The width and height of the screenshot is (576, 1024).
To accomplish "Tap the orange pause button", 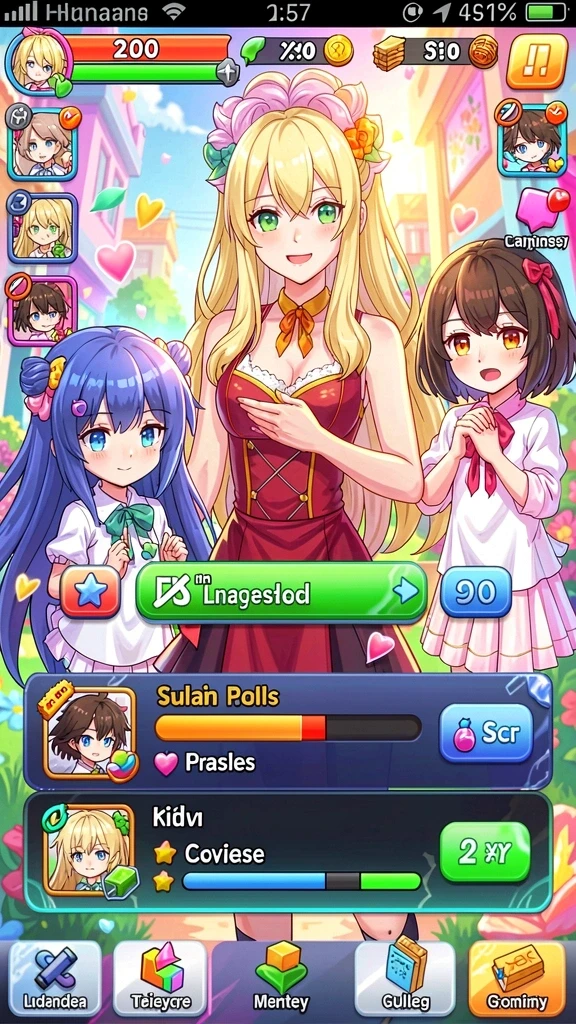I will tap(537, 60).
